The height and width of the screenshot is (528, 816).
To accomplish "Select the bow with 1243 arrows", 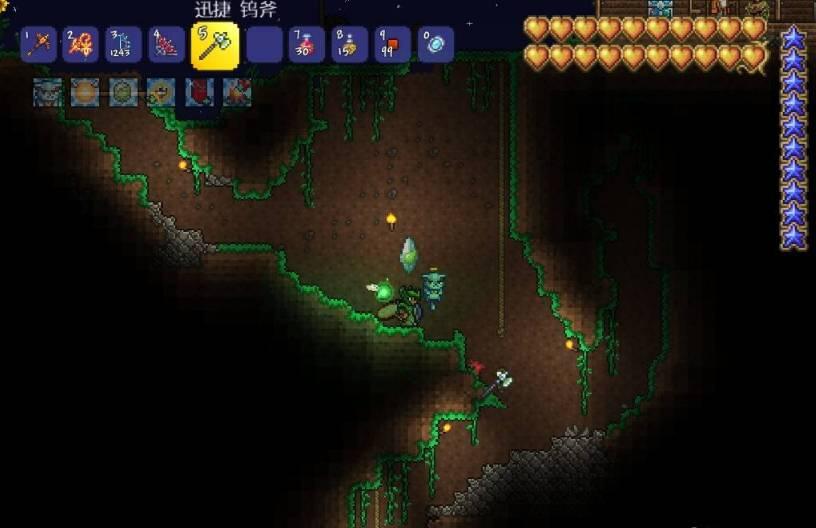I will click(x=123, y=44).
